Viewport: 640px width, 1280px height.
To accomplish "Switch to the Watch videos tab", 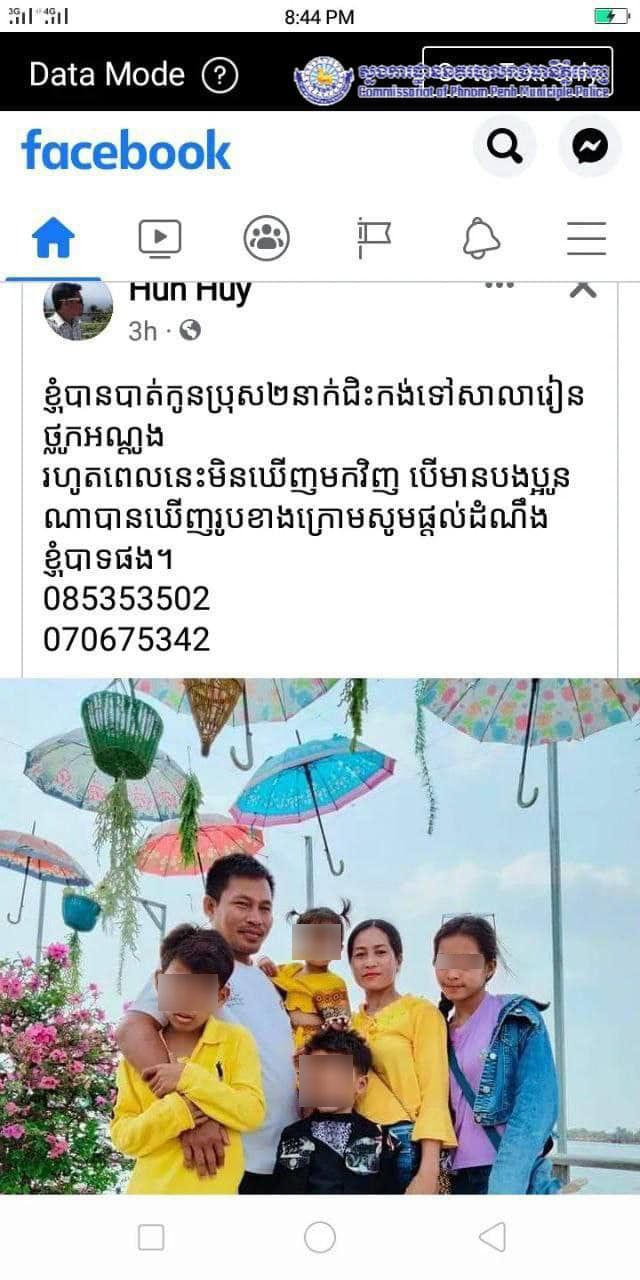I will (160, 238).
